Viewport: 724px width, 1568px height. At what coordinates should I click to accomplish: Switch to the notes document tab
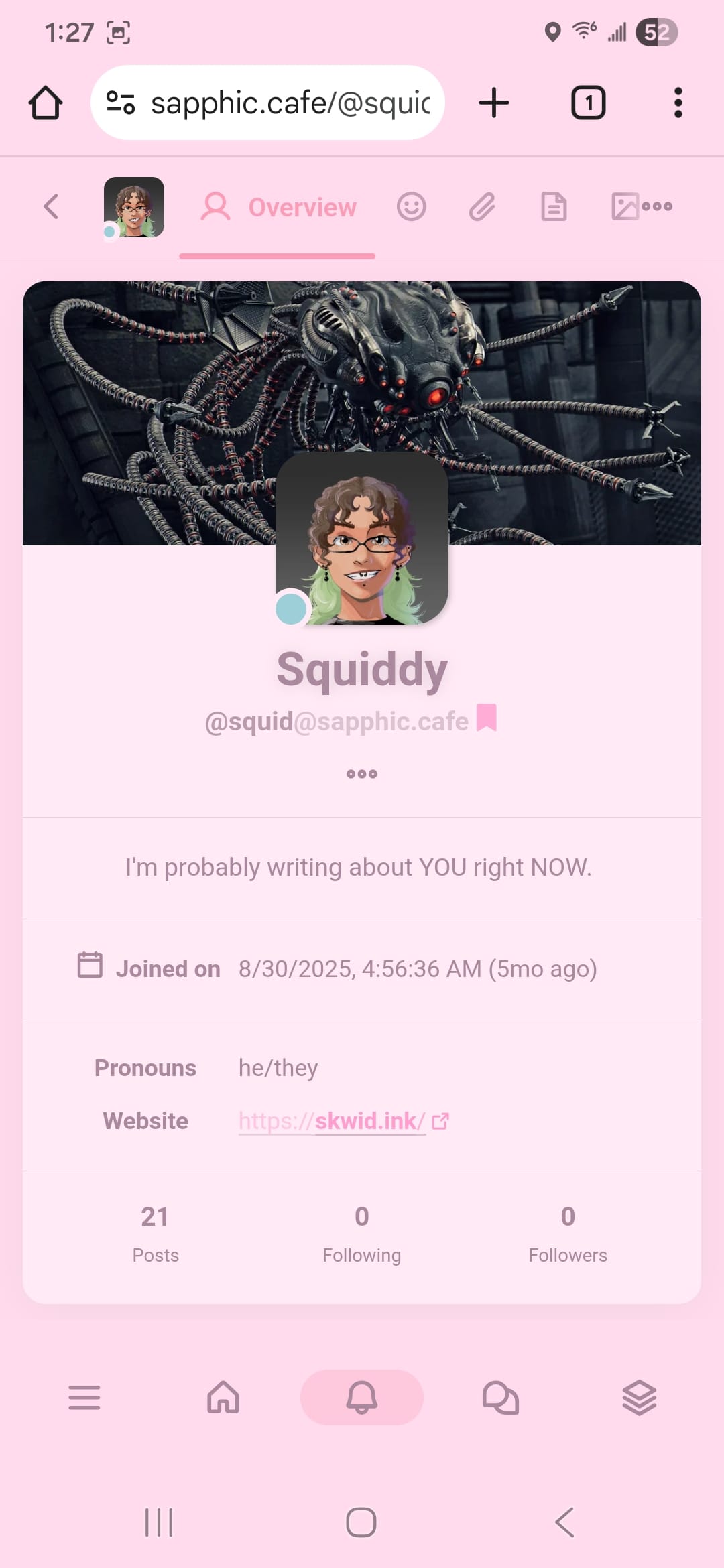click(x=554, y=206)
